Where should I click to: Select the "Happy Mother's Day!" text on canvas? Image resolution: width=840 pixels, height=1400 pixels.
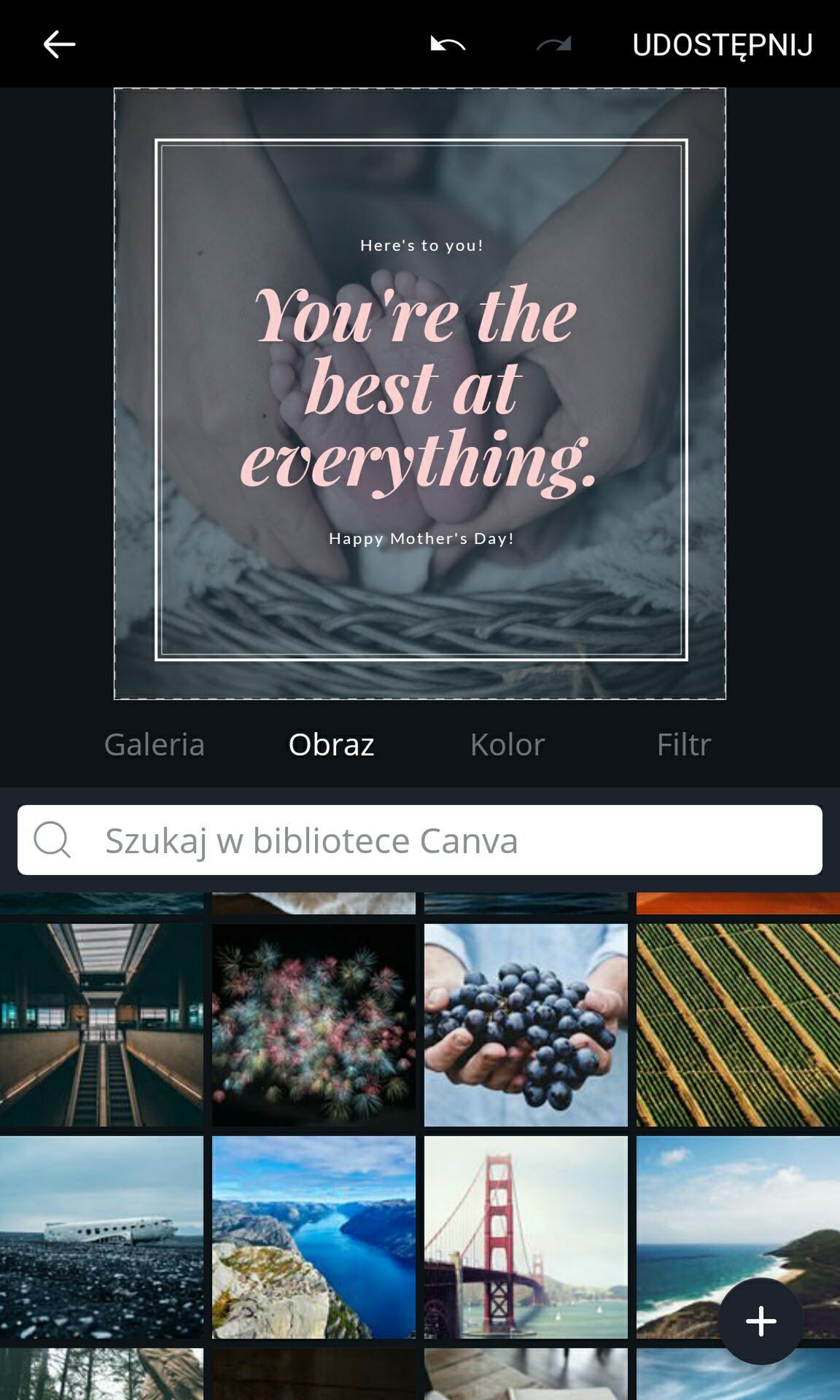click(421, 539)
